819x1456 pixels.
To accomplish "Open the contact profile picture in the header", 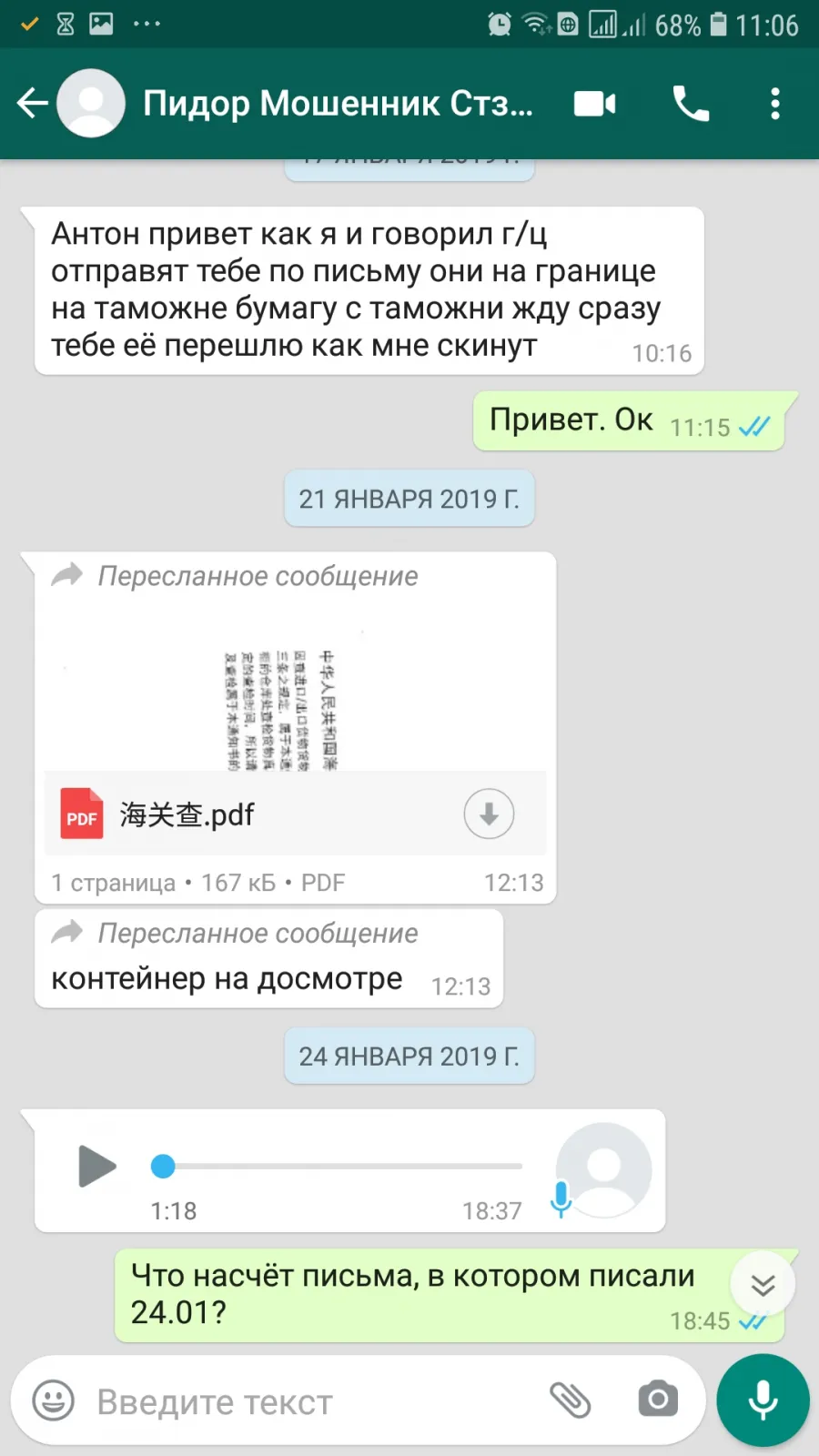I will pyautogui.click(x=91, y=103).
